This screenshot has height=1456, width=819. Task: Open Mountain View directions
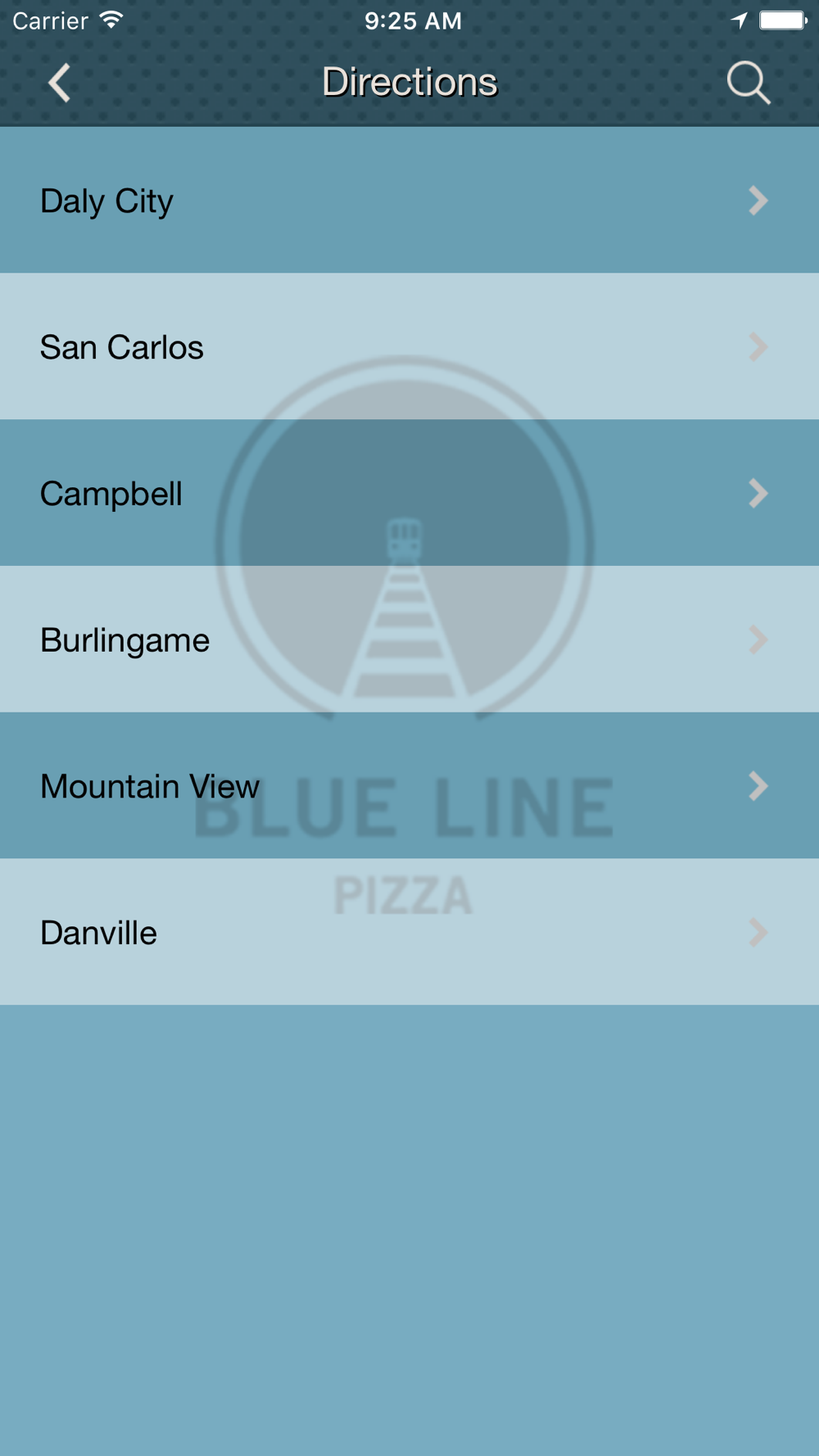(409, 786)
